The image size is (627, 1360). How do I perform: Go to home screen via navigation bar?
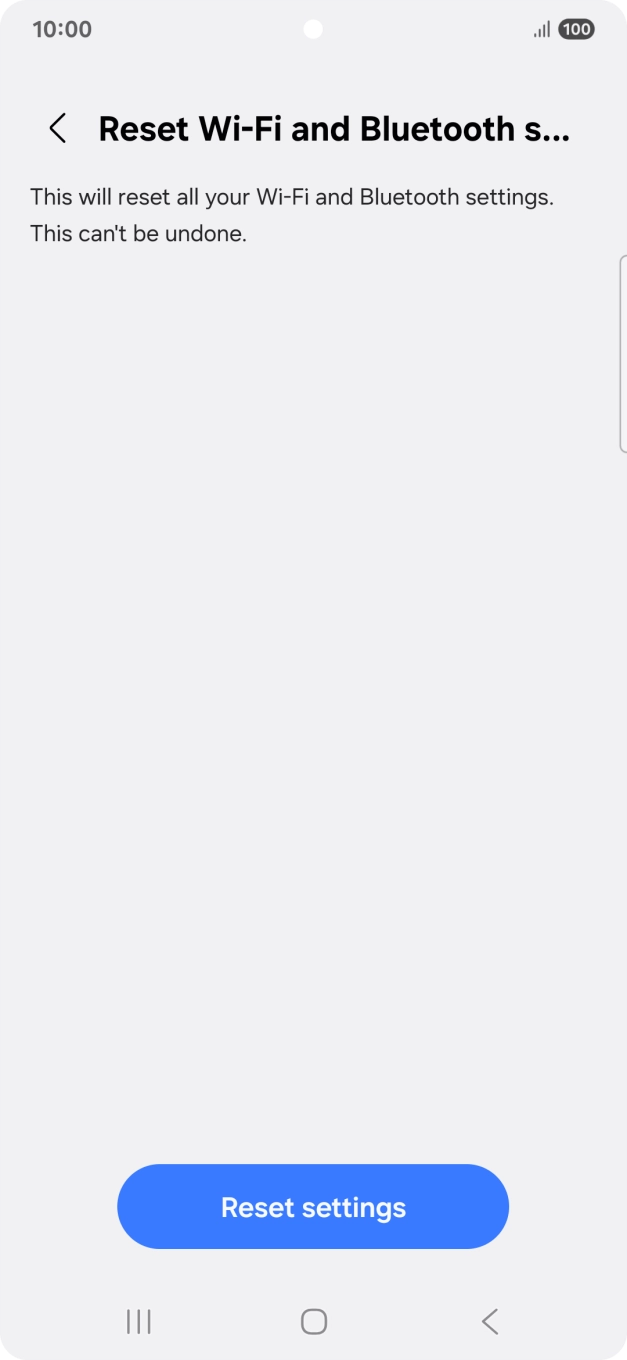coord(314,1321)
